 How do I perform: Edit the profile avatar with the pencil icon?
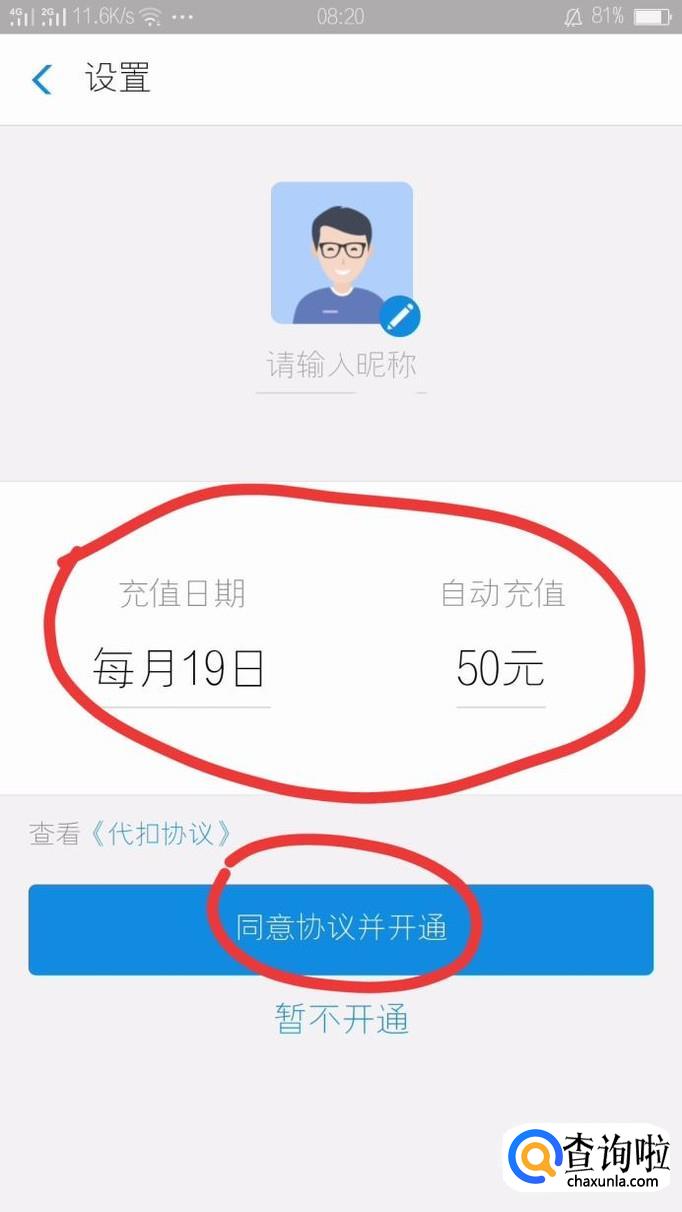coord(399,316)
